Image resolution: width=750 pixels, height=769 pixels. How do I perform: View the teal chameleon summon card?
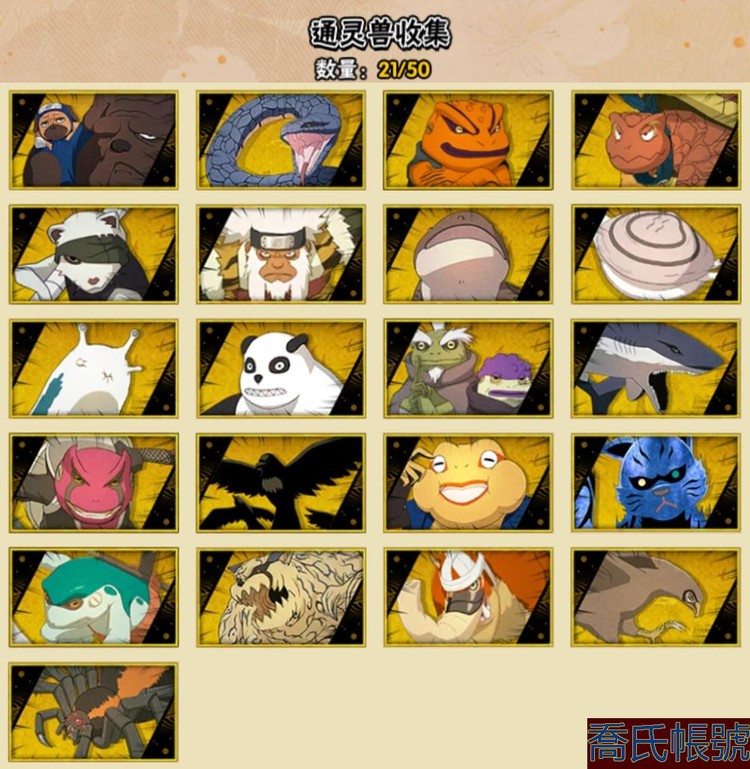click(94, 597)
